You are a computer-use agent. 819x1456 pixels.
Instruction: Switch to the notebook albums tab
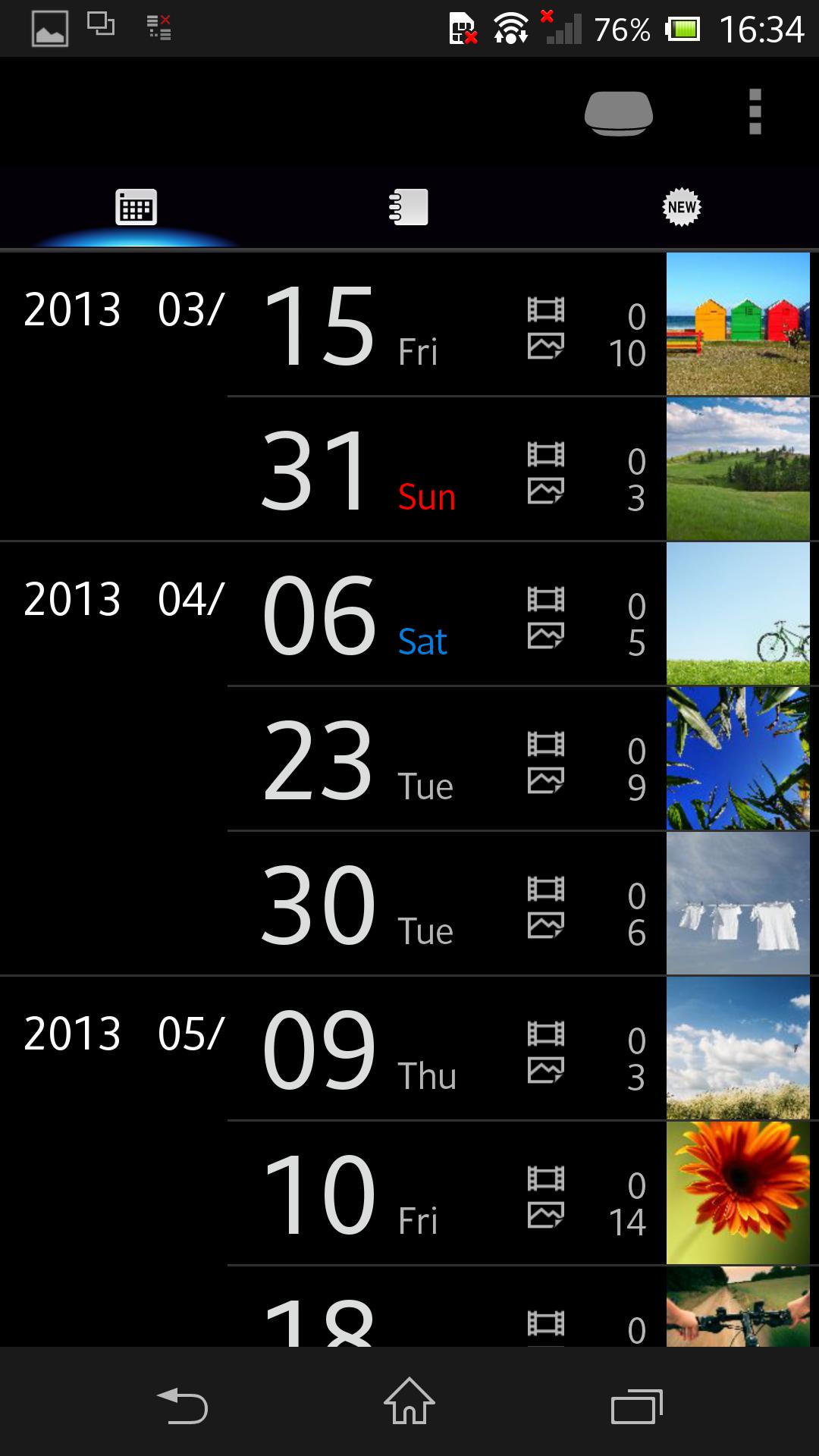[409, 208]
